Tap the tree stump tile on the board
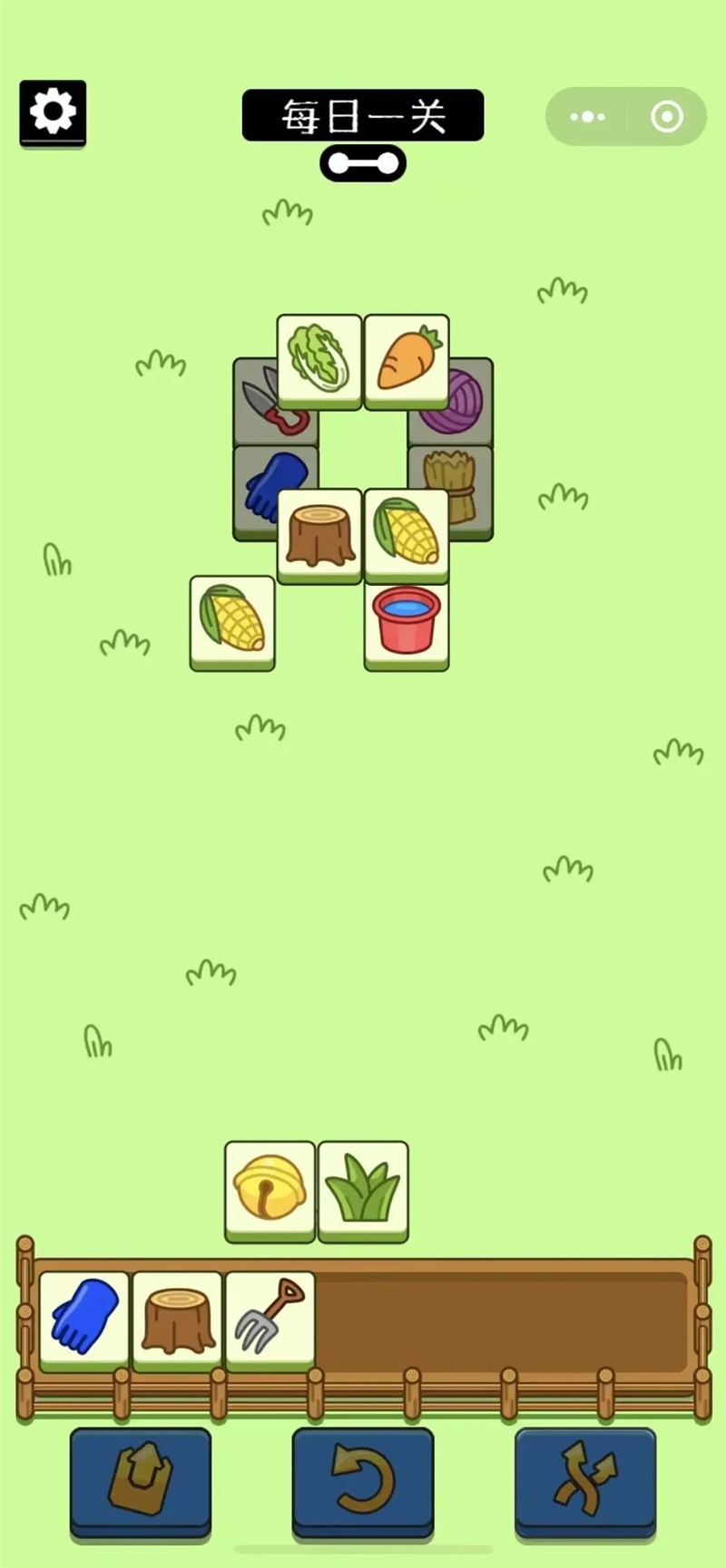Viewport: 726px width, 1568px height. [319, 533]
